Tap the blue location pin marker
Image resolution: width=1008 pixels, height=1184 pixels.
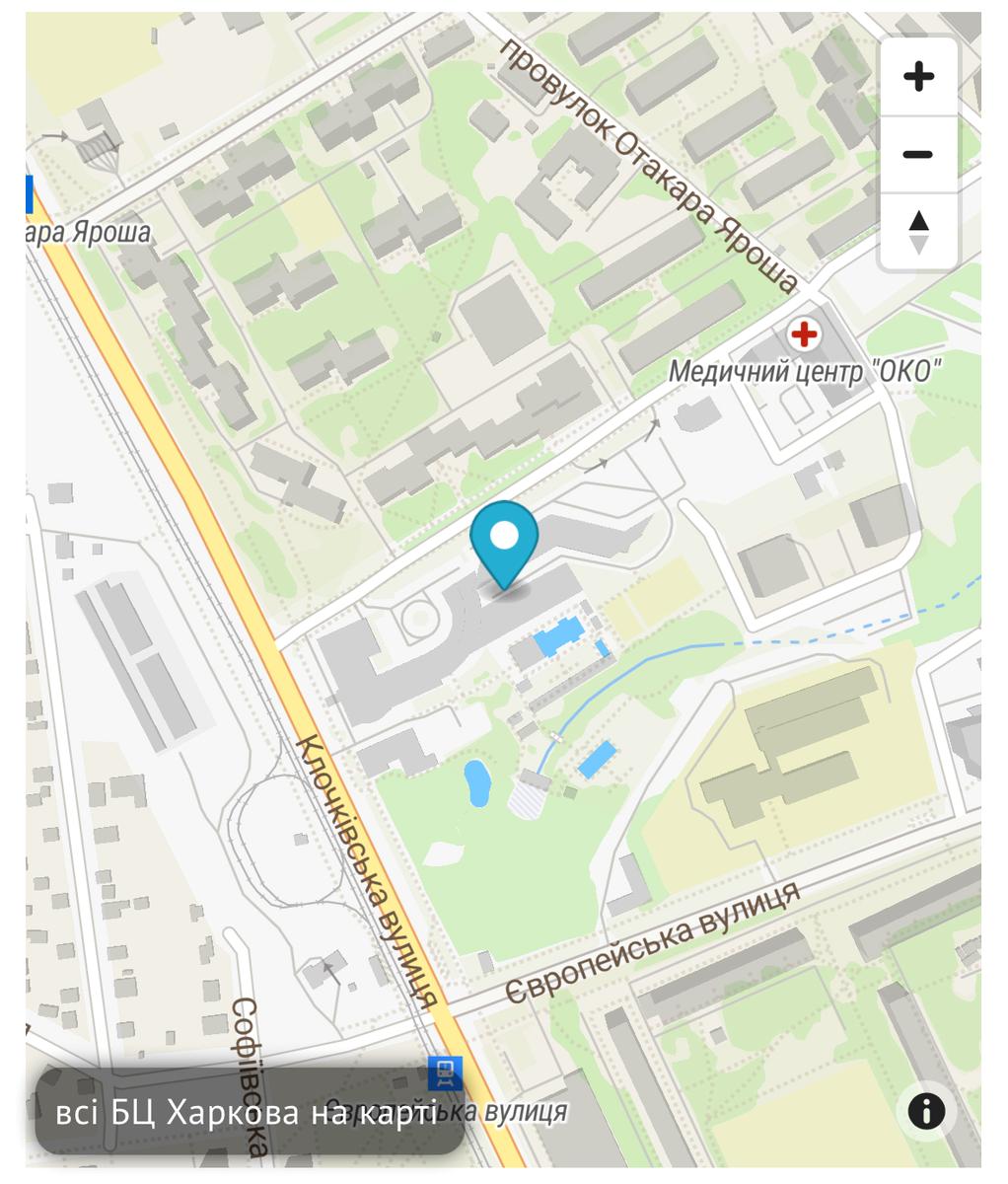(504, 543)
